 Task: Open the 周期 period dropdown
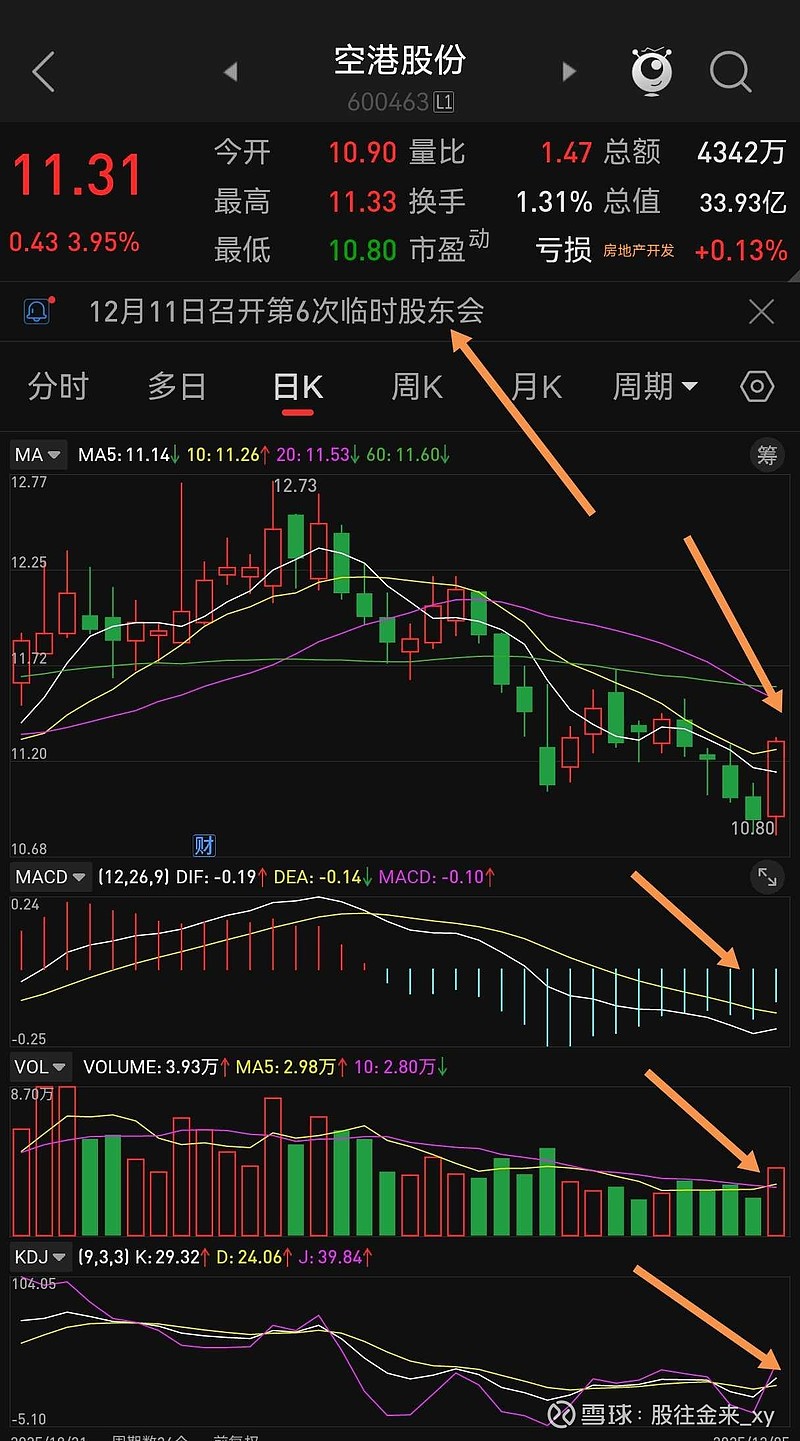[653, 386]
